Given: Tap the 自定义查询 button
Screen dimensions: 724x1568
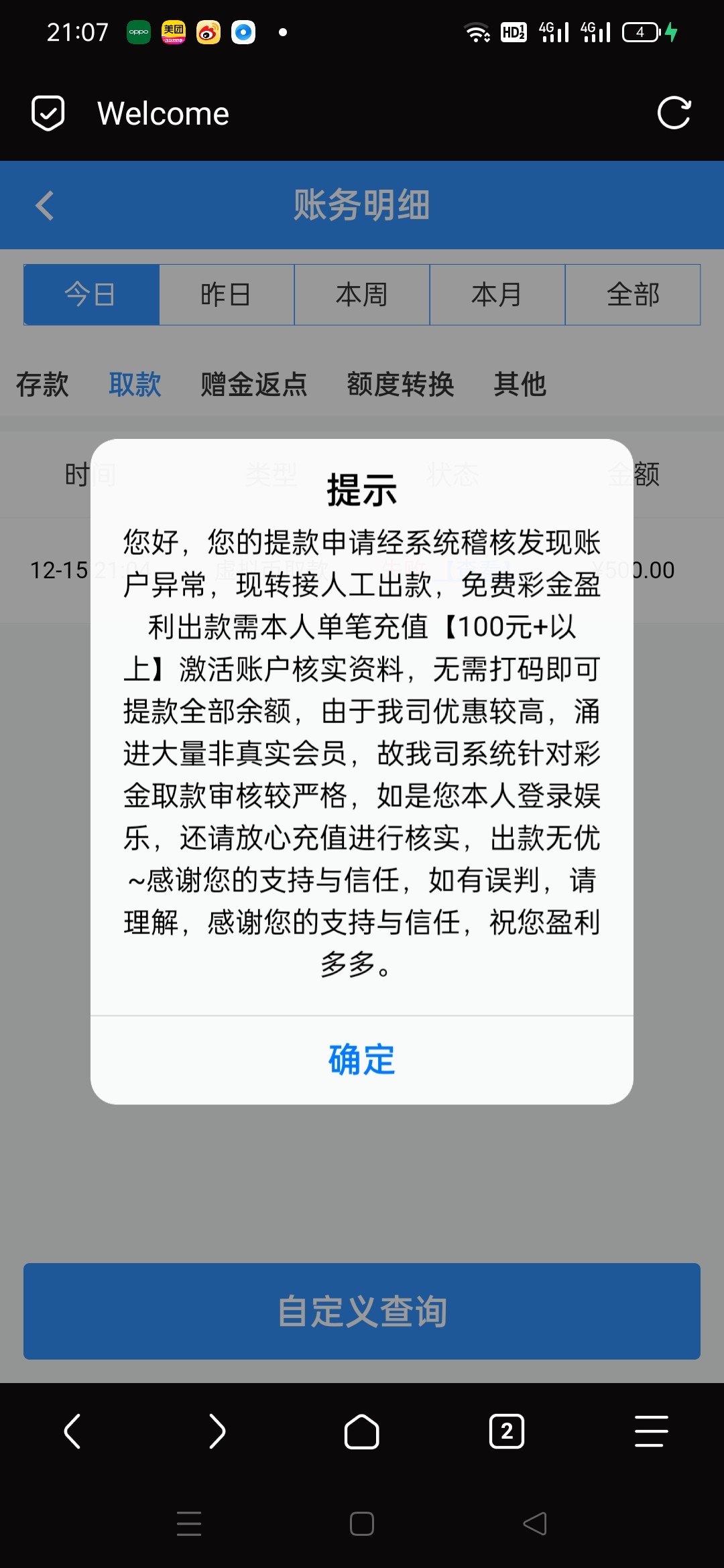Looking at the screenshot, I should click(x=362, y=1311).
